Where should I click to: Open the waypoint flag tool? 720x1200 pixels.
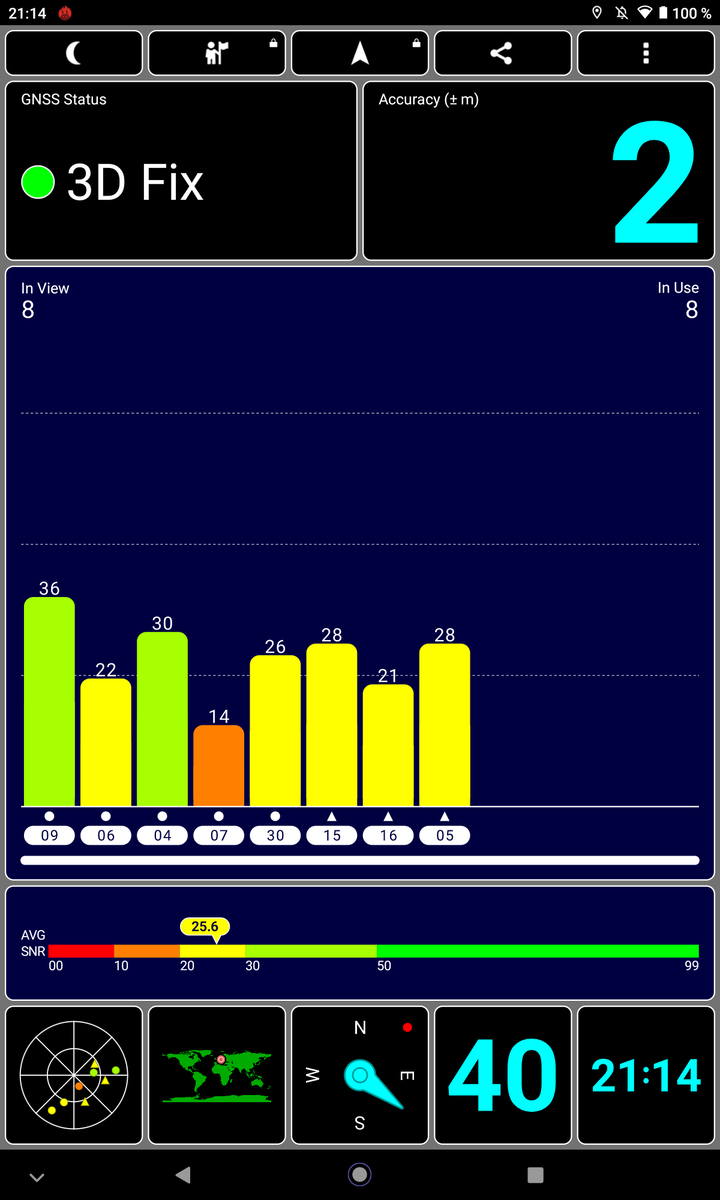217,53
